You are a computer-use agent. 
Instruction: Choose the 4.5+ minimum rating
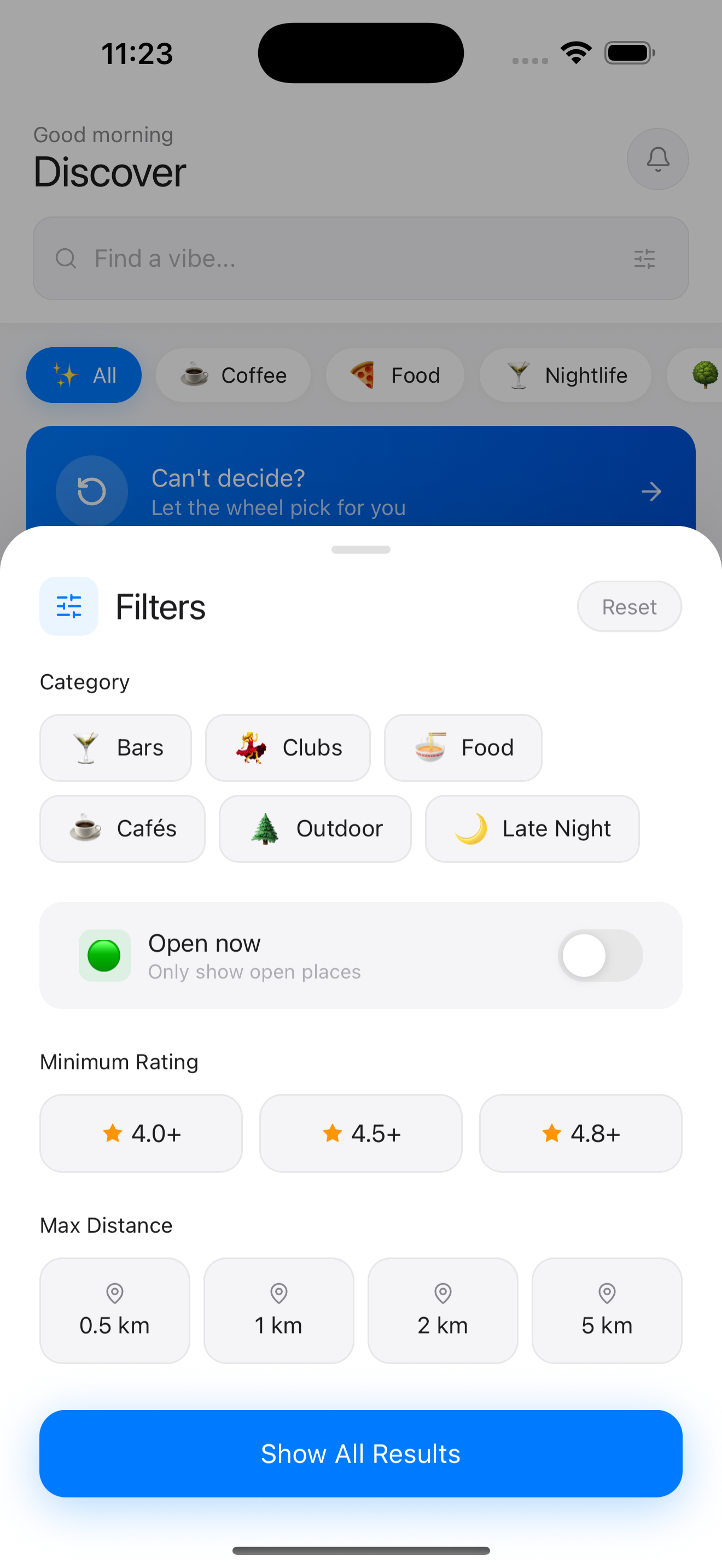pos(361,1133)
